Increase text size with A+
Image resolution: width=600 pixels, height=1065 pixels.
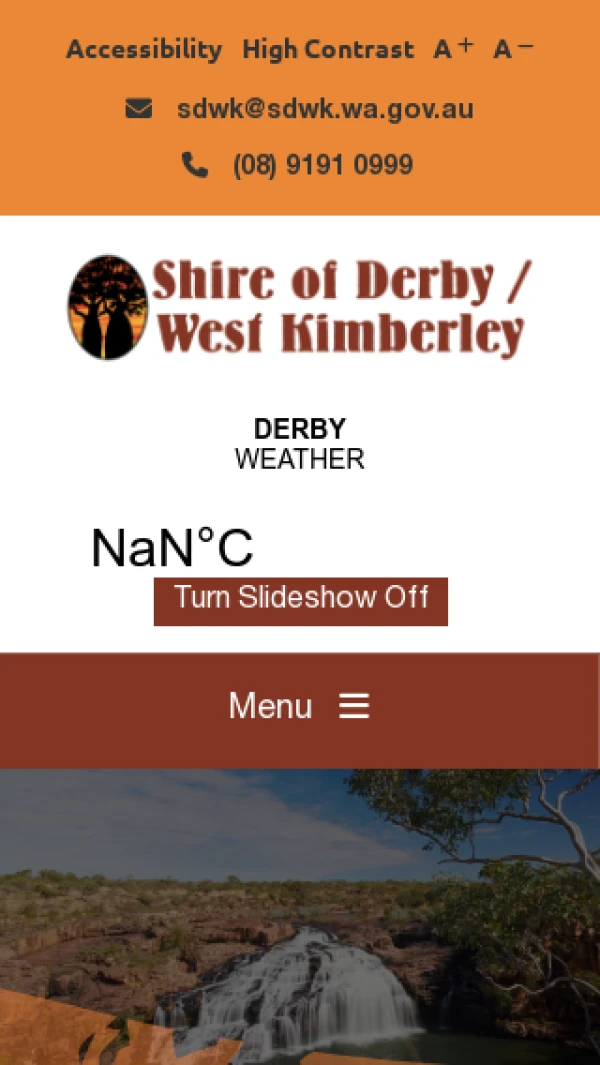pos(453,48)
